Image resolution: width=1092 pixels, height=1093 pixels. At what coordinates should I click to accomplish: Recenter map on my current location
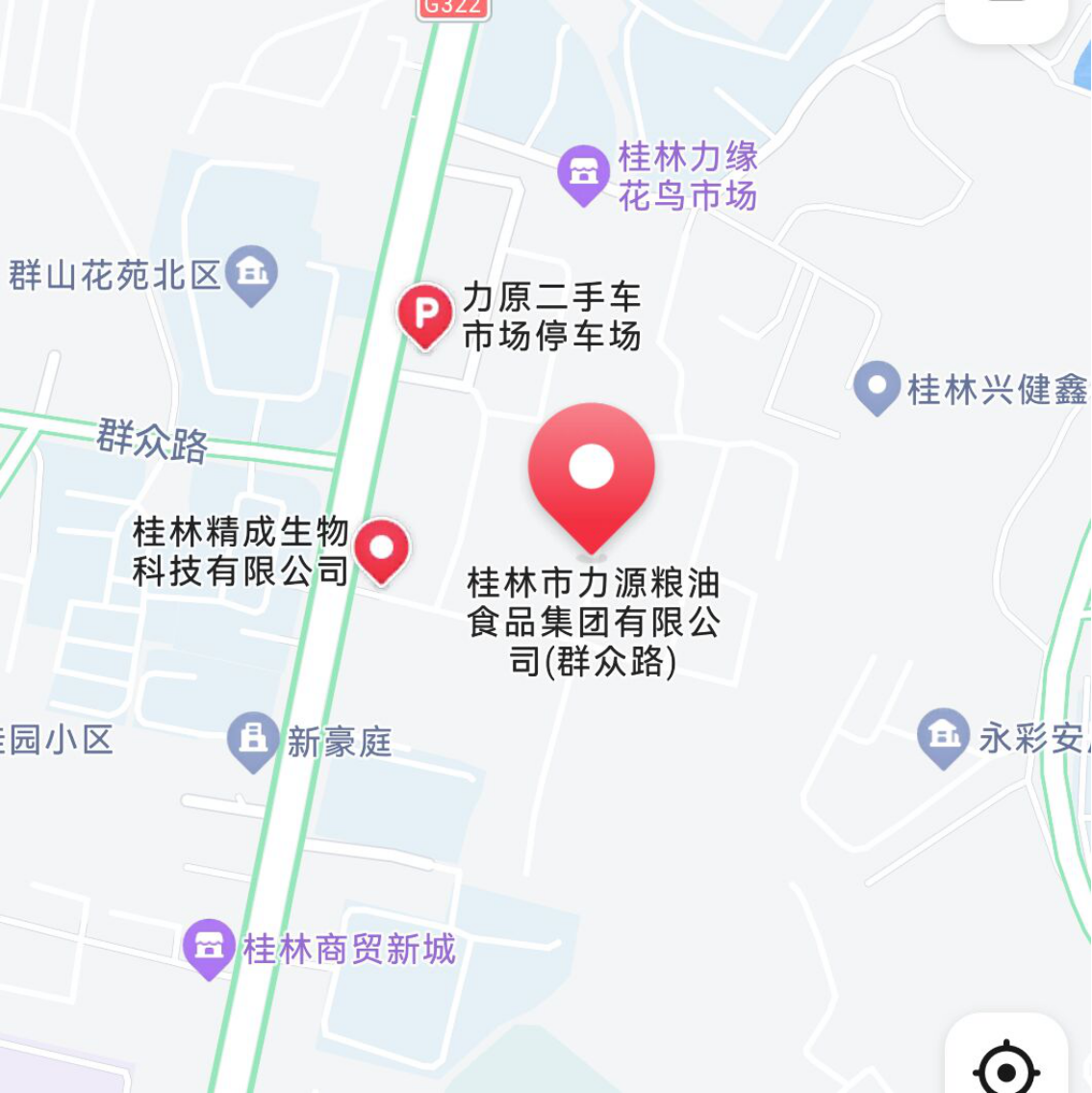(x=1006, y=1066)
